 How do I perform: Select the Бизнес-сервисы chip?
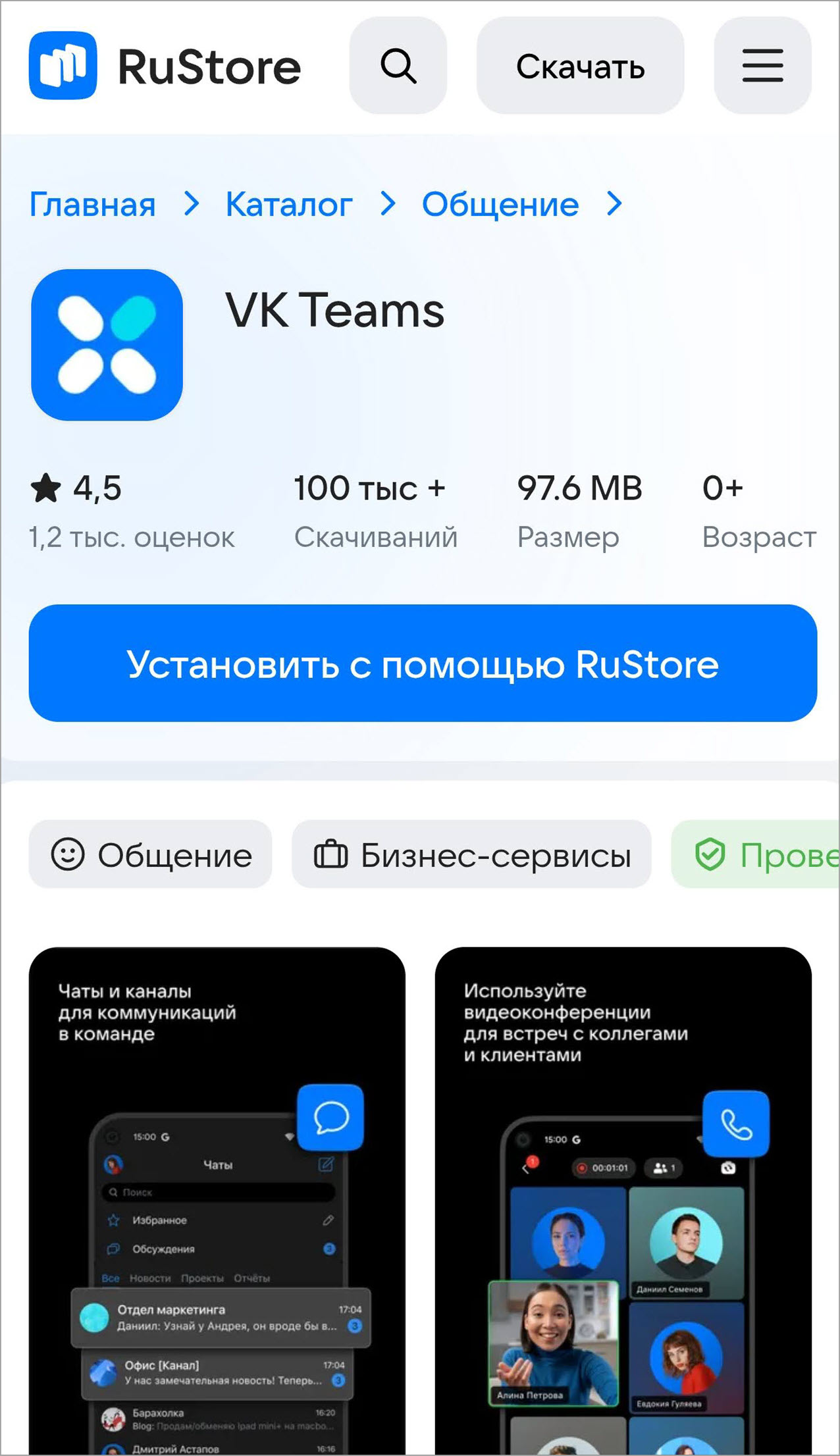click(x=471, y=854)
